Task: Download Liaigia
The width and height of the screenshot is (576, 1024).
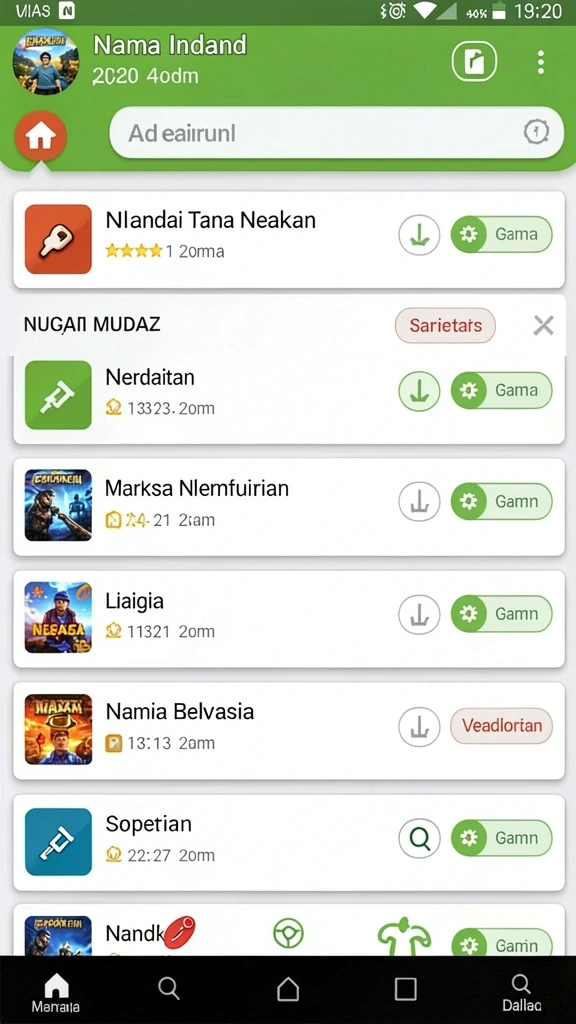Action: (x=419, y=615)
